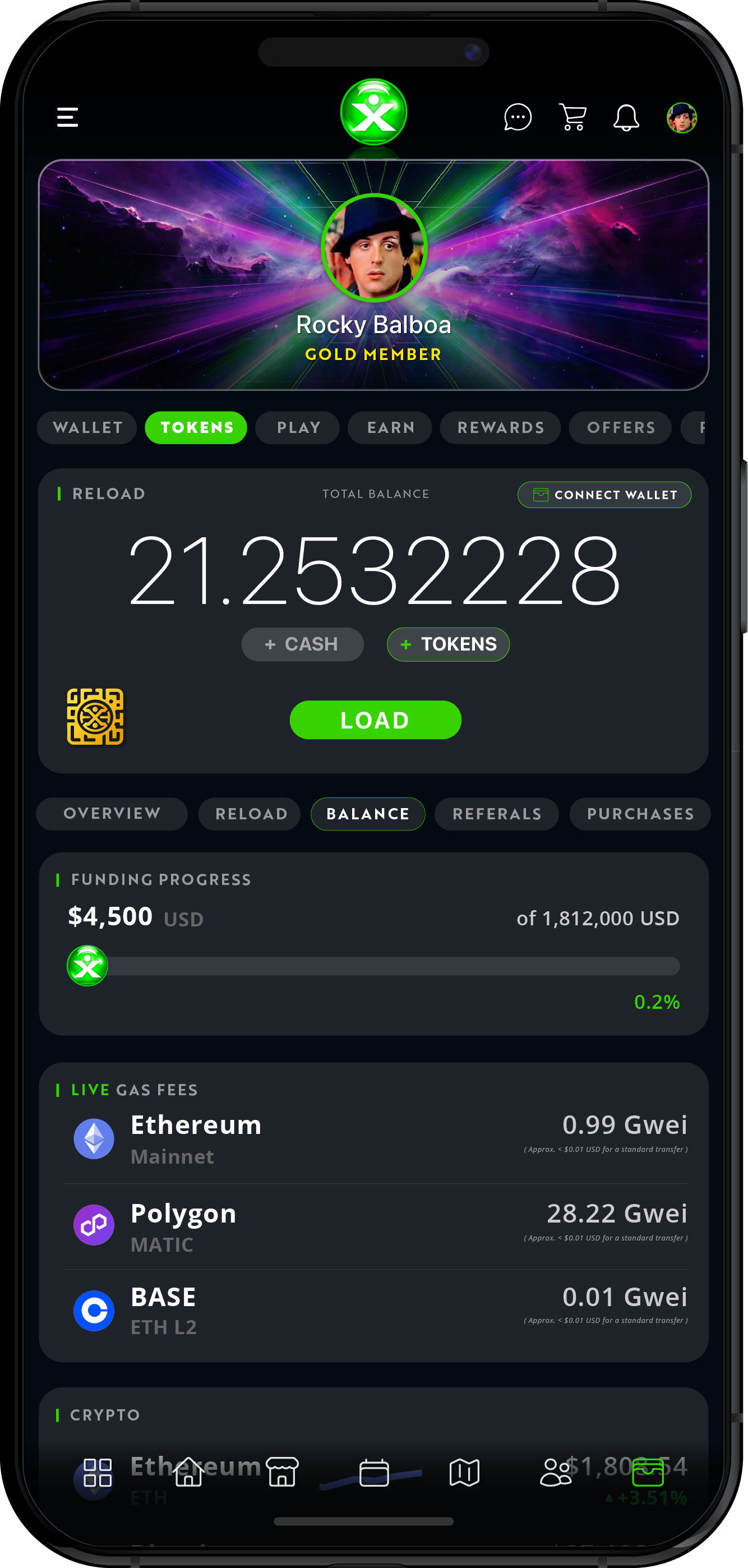This screenshot has width=748, height=1568.
Task: Switch to the Wallet tab
Action: [87, 427]
